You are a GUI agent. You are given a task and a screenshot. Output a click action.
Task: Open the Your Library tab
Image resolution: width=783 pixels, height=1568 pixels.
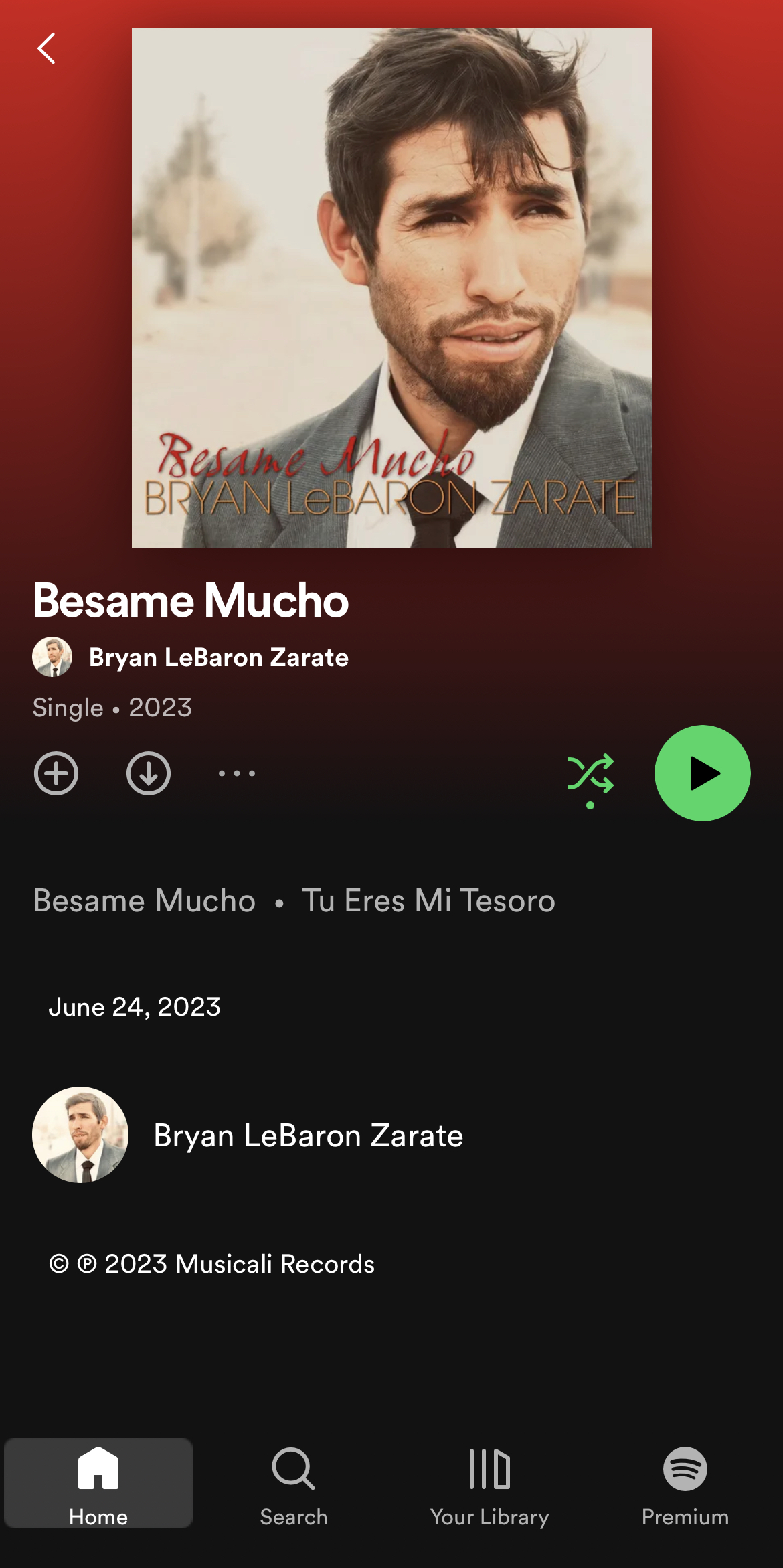click(x=489, y=1482)
